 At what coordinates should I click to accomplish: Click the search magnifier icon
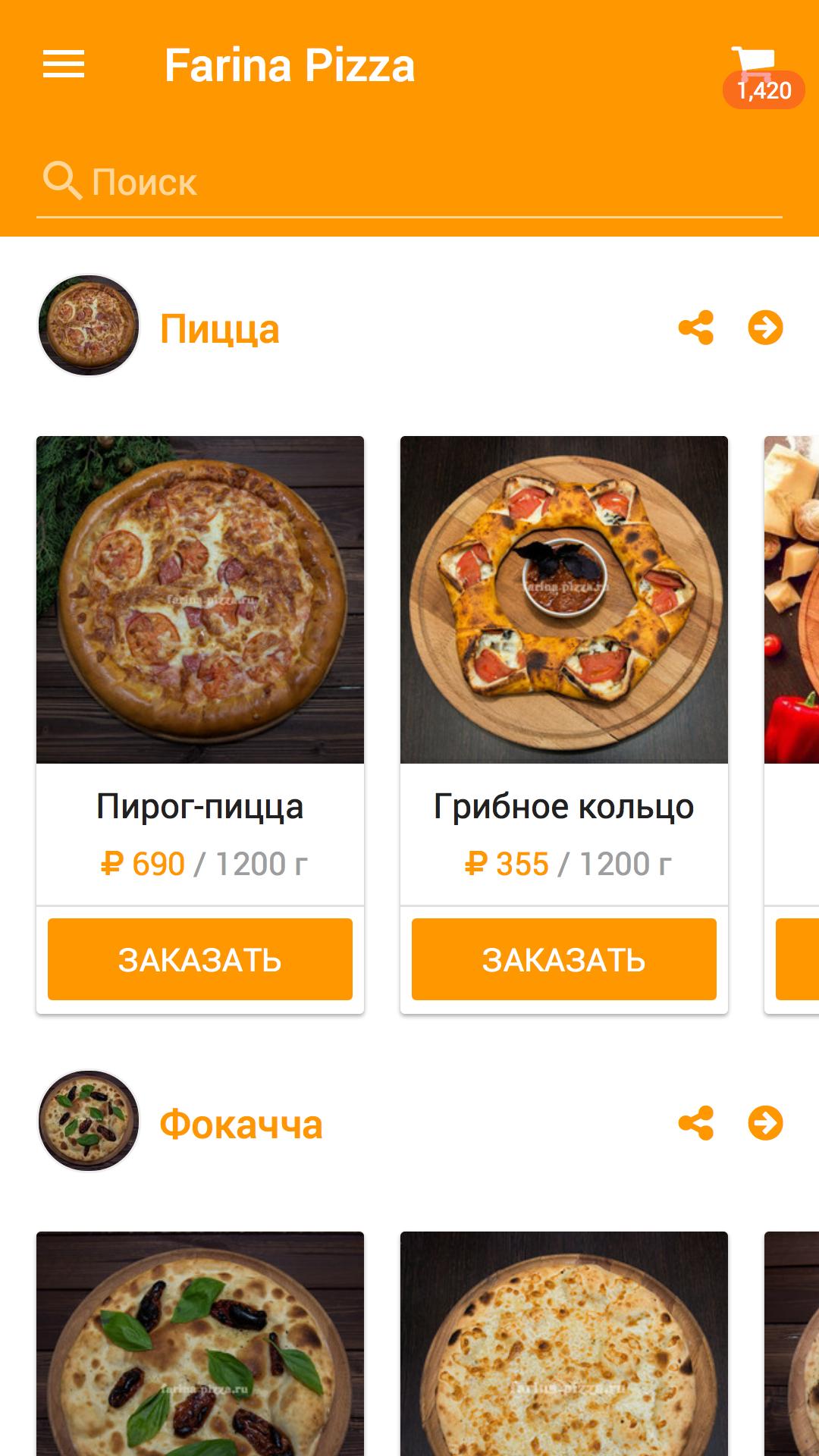pos(63,180)
